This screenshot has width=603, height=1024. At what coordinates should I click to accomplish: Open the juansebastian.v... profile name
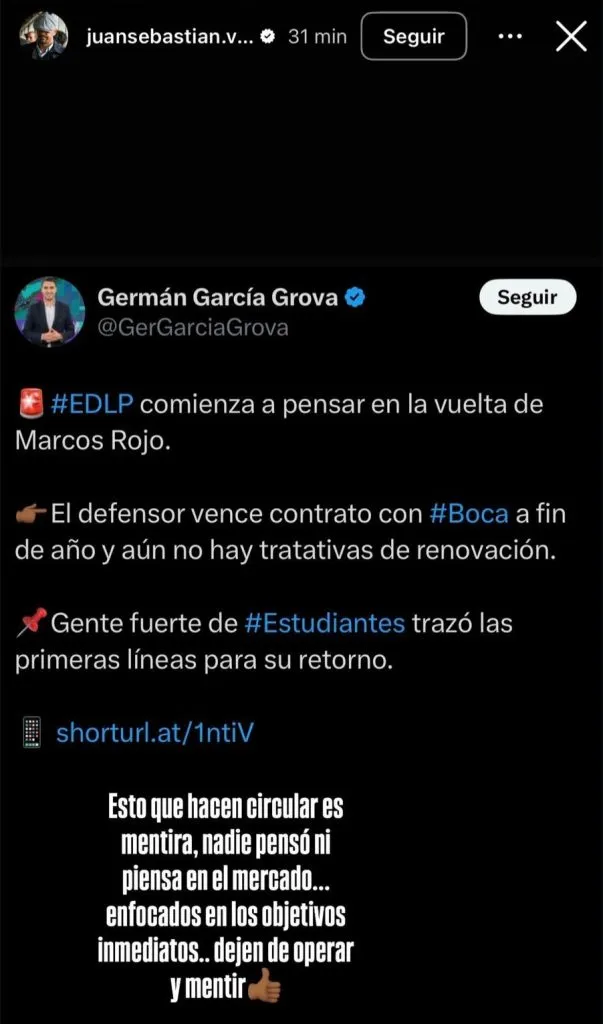pos(169,36)
